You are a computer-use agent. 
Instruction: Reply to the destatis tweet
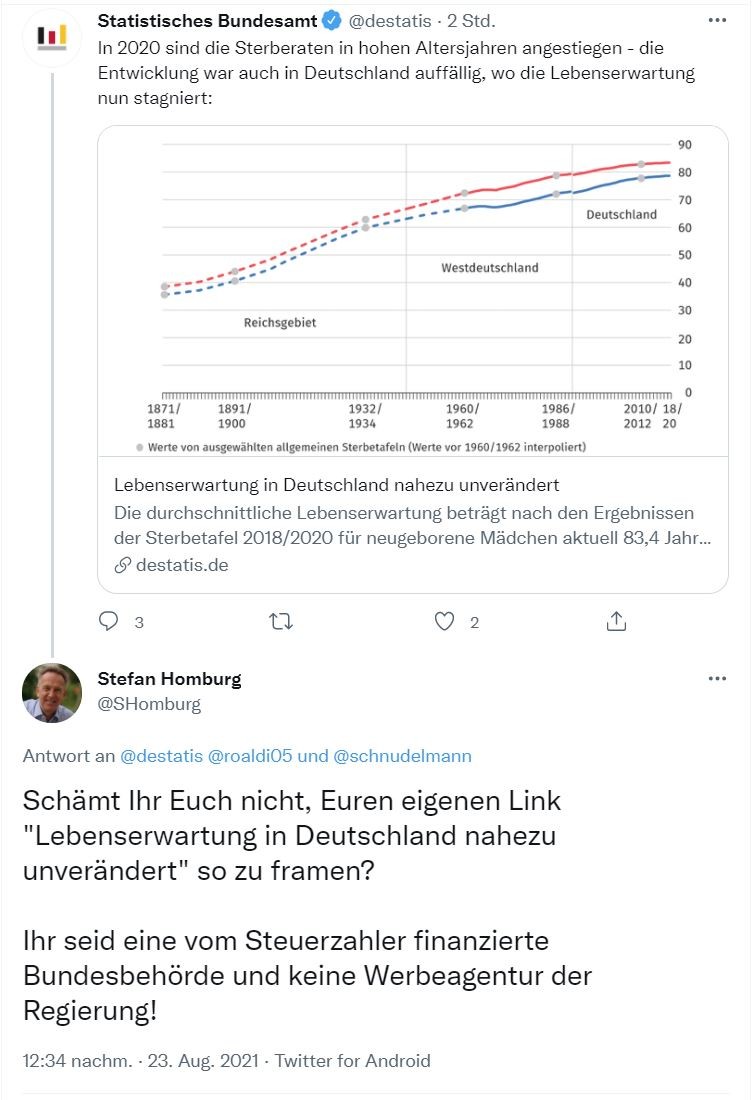(x=109, y=621)
